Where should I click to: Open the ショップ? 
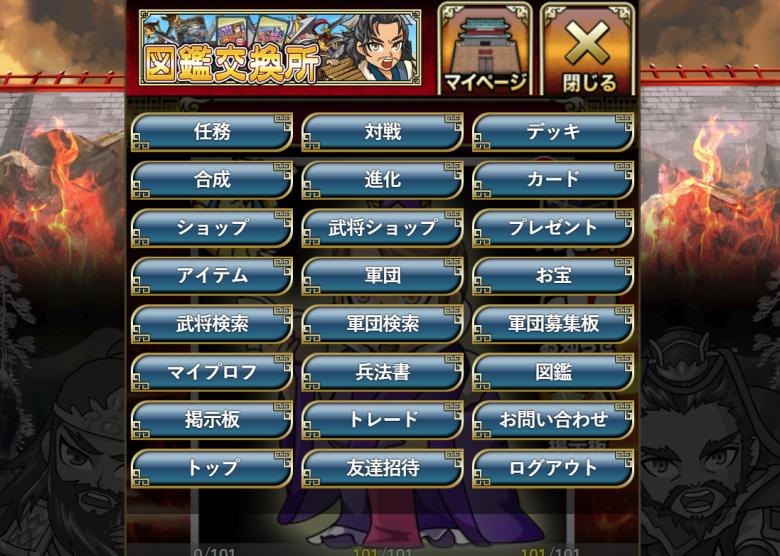212,228
